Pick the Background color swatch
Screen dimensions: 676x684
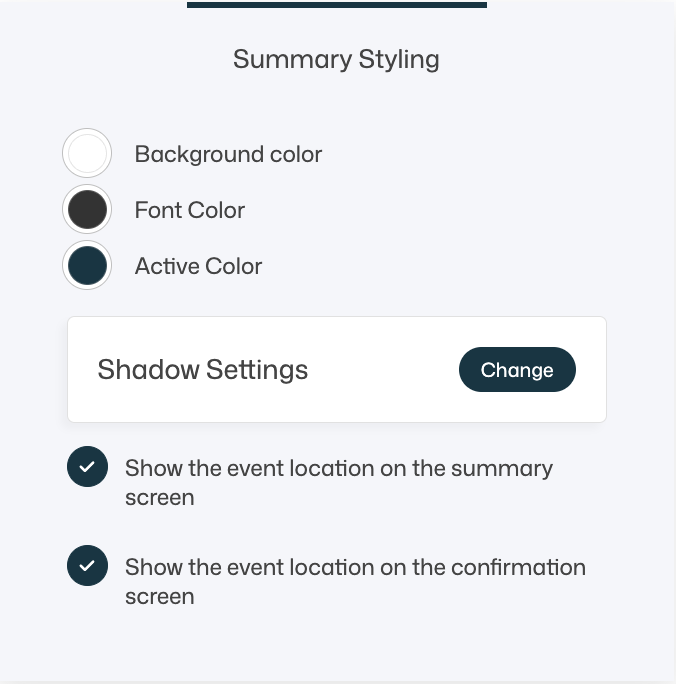pos(87,154)
